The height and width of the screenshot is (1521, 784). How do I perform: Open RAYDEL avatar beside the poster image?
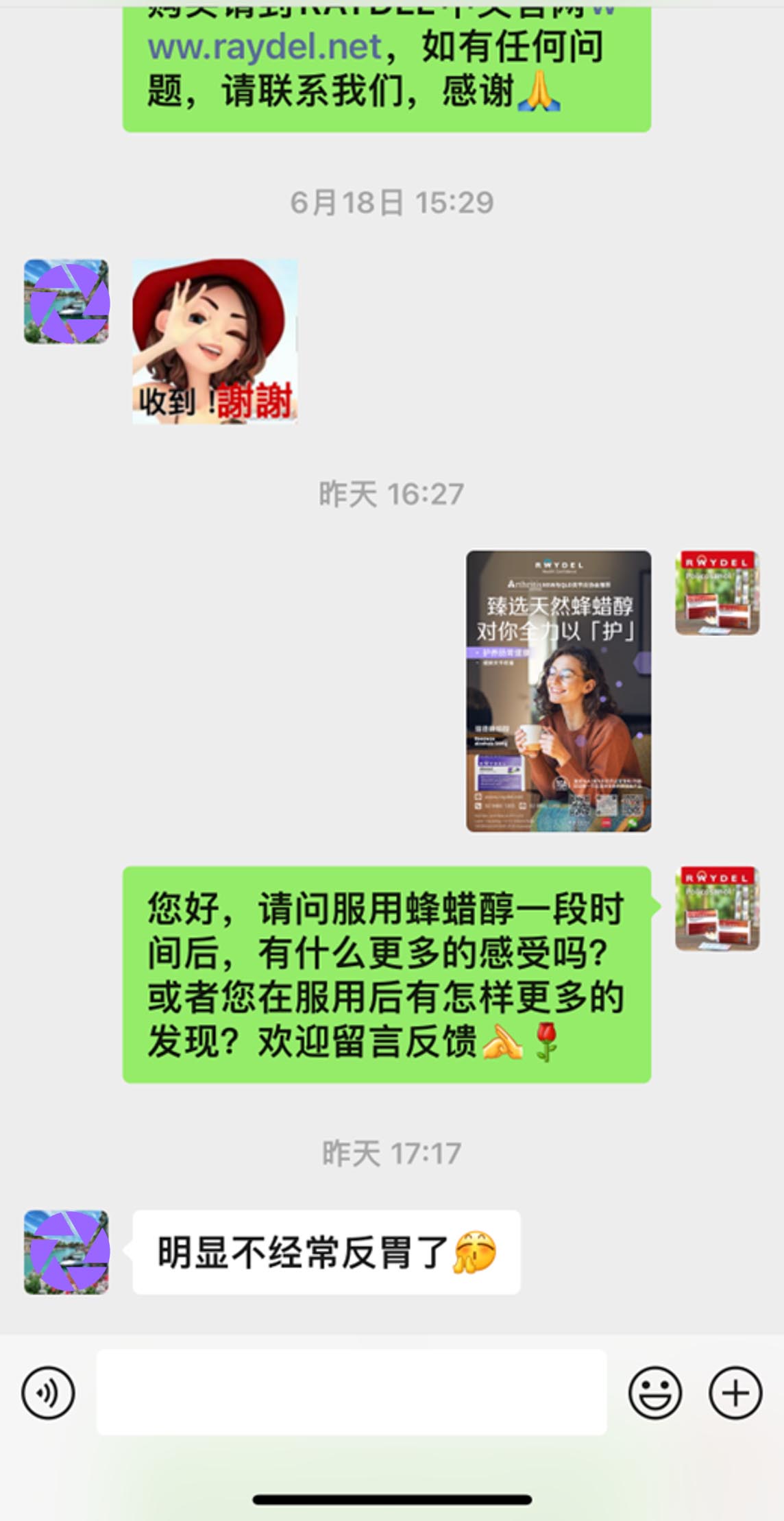coord(718,592)
